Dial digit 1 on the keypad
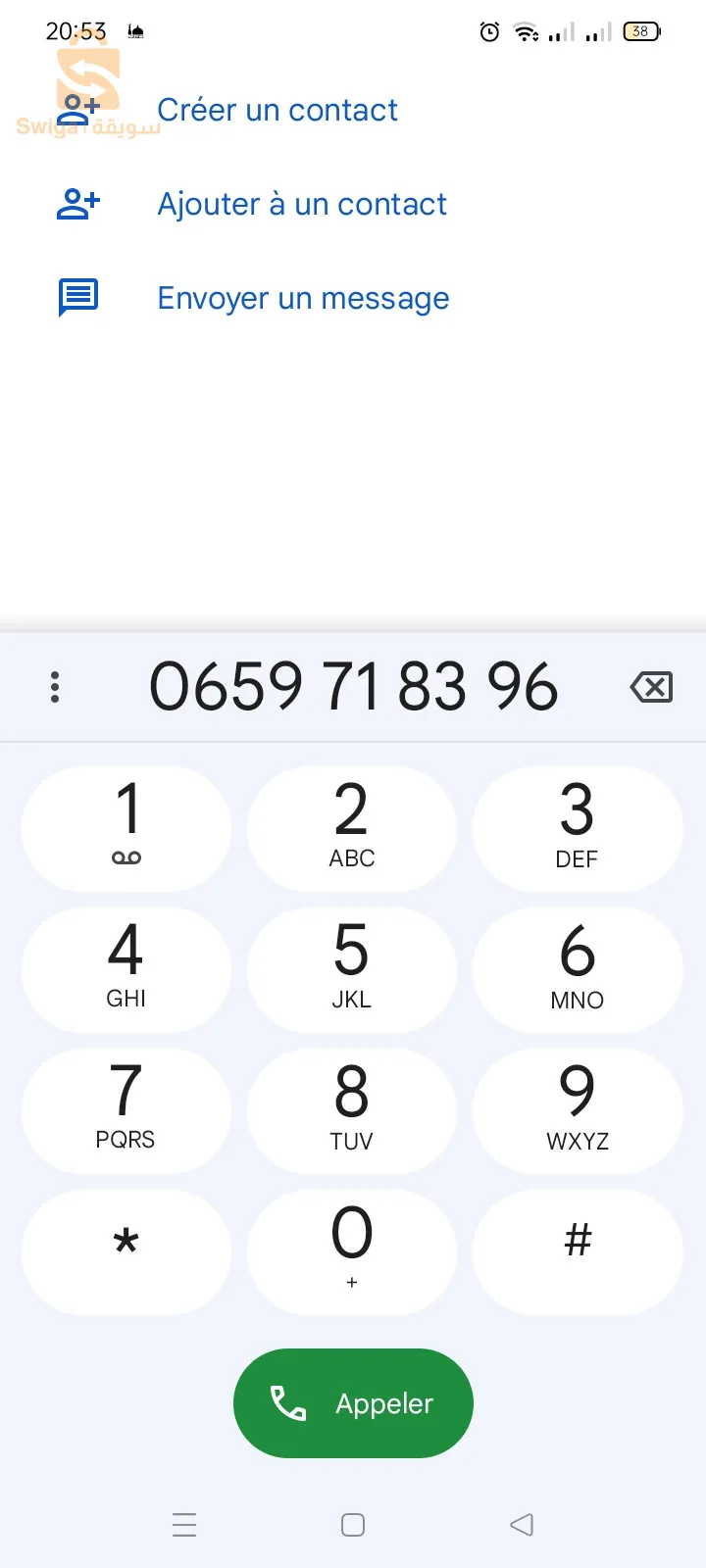 coord(126,828)
